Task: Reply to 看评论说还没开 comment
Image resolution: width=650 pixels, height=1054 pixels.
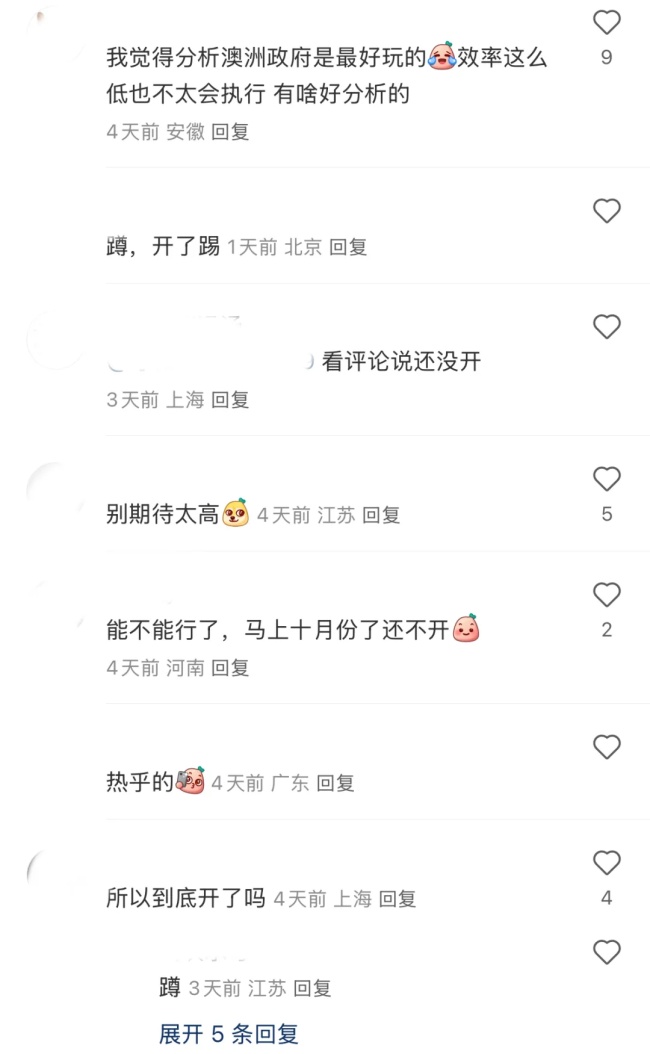Action: pos(230,400)
